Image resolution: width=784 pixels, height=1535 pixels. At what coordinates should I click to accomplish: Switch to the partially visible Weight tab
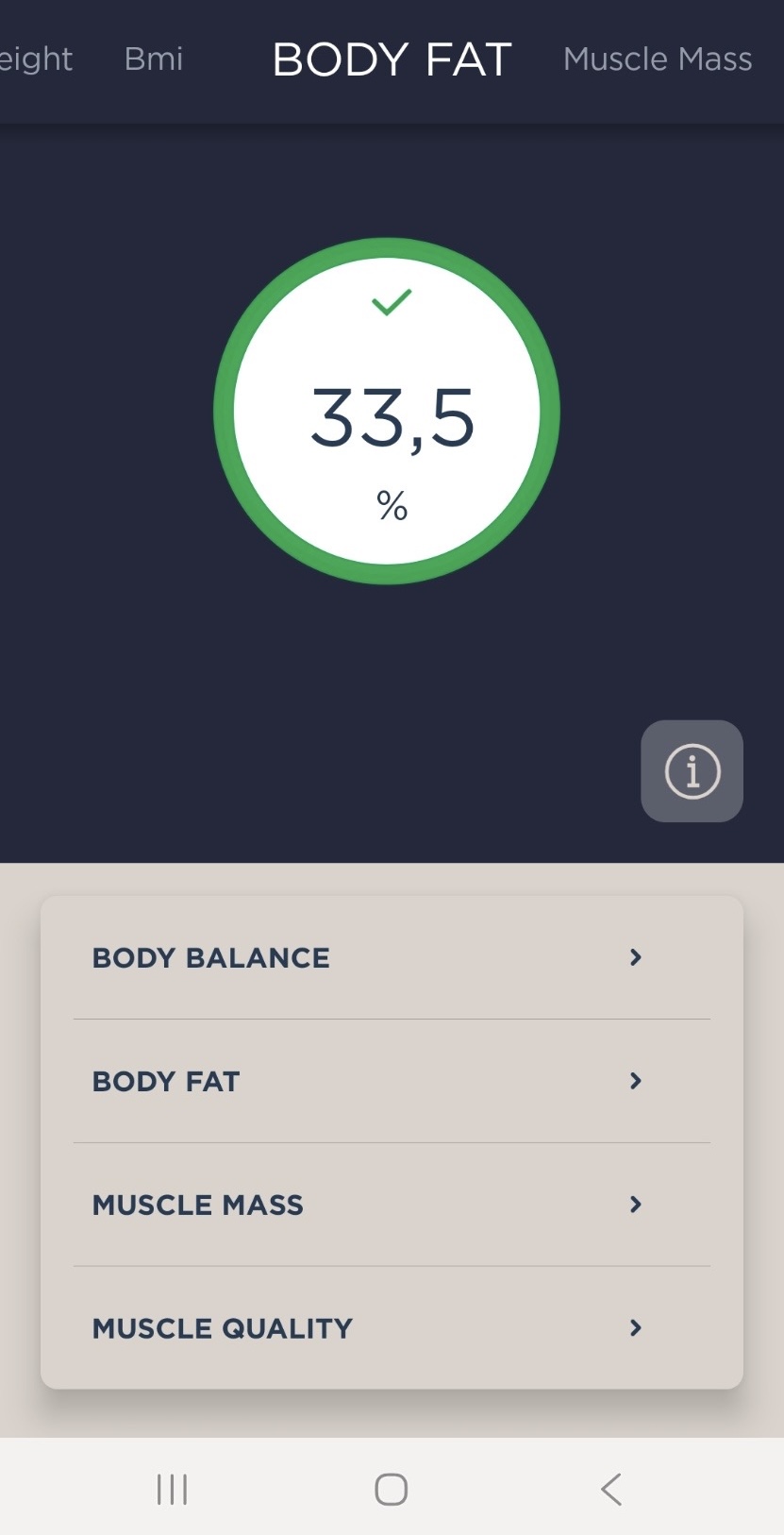click(36, 59)
